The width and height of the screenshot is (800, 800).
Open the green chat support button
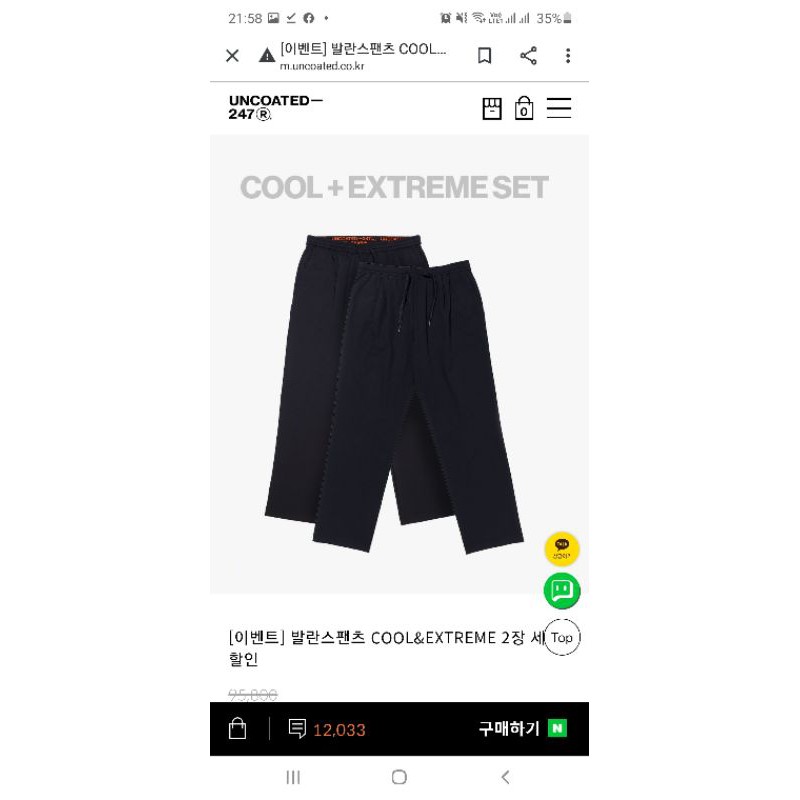(562, 591)
